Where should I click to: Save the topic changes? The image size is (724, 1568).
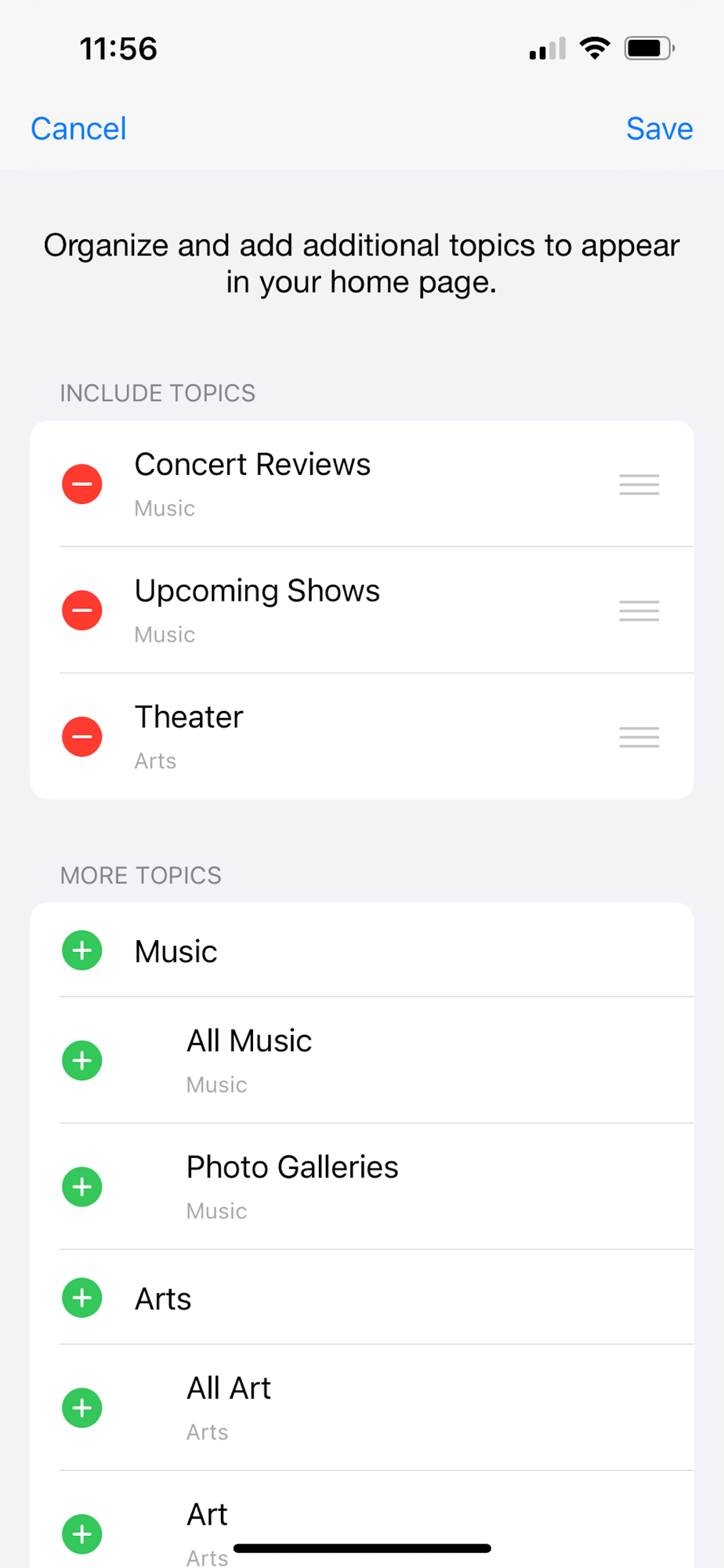point(659,129)
